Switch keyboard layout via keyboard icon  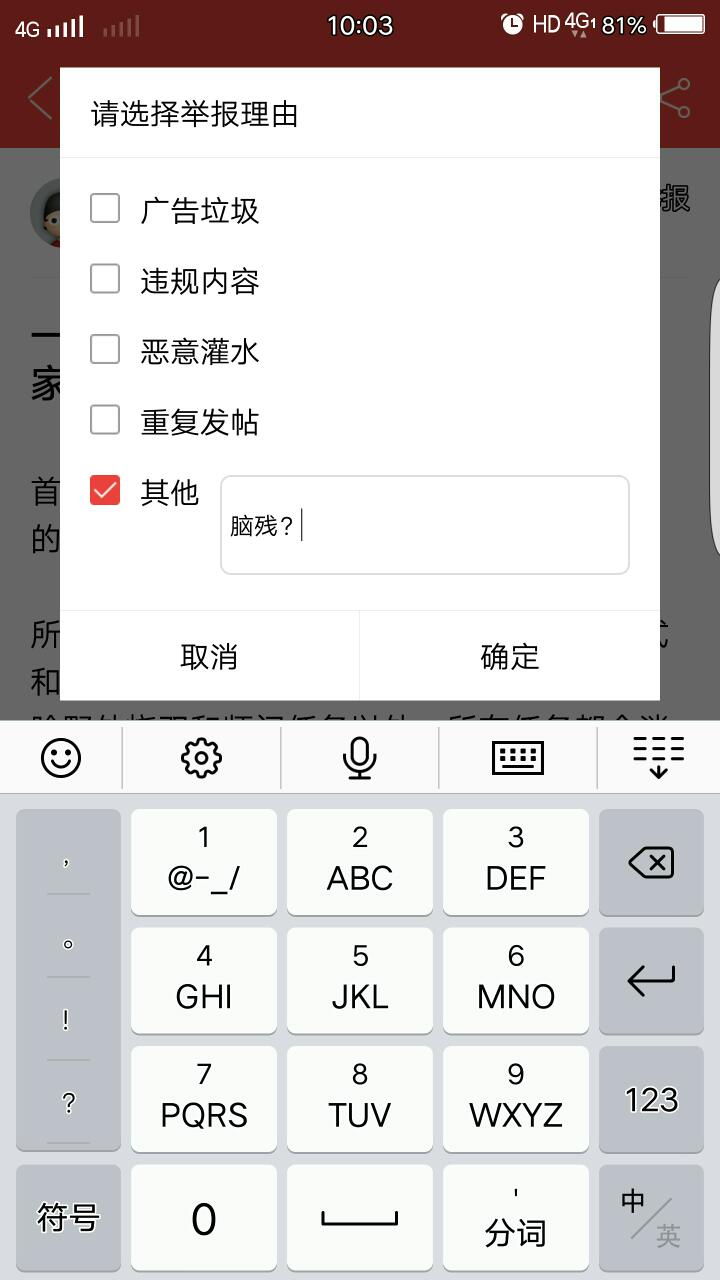518,758
